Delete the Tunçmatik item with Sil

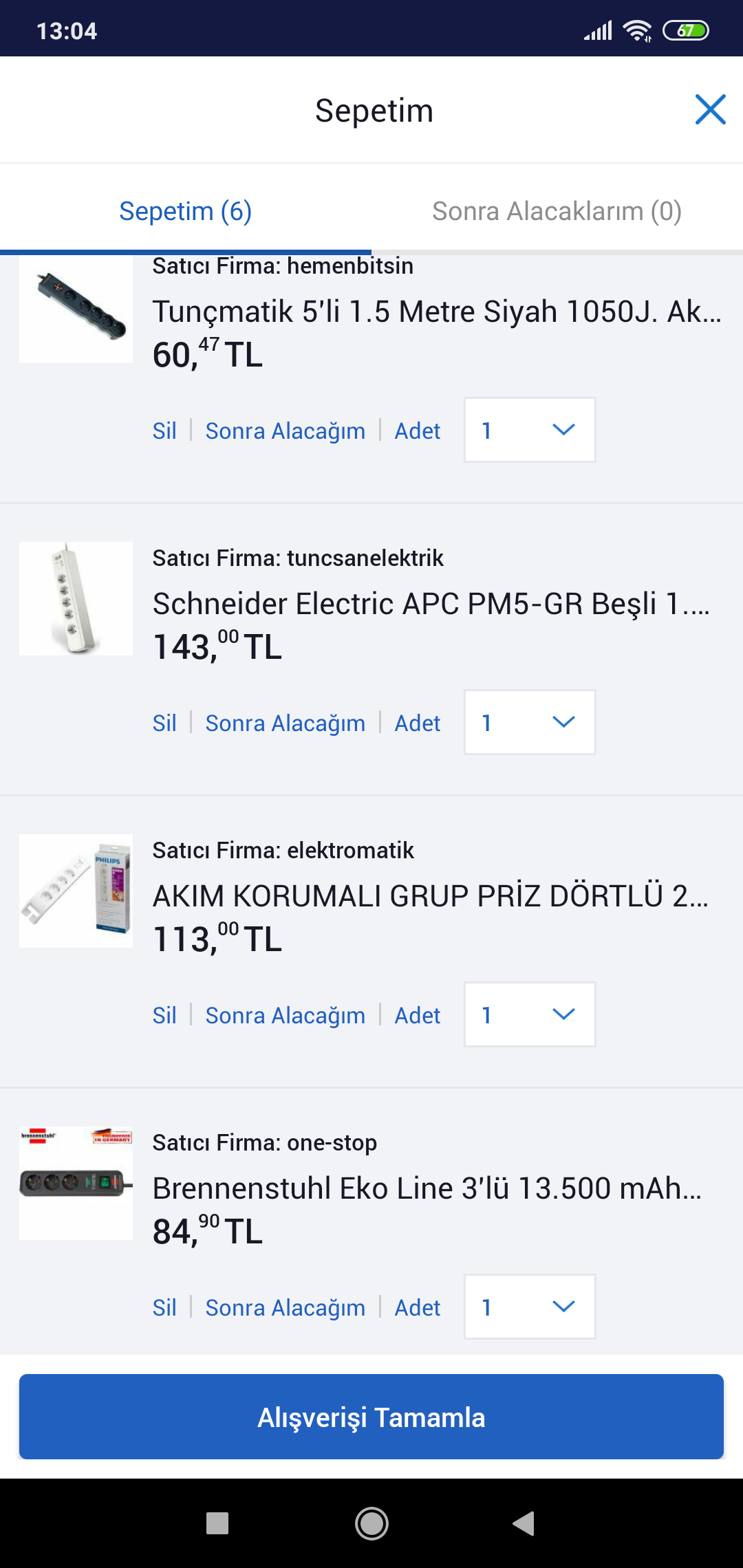pyautogui.click(x=164, y=431)
